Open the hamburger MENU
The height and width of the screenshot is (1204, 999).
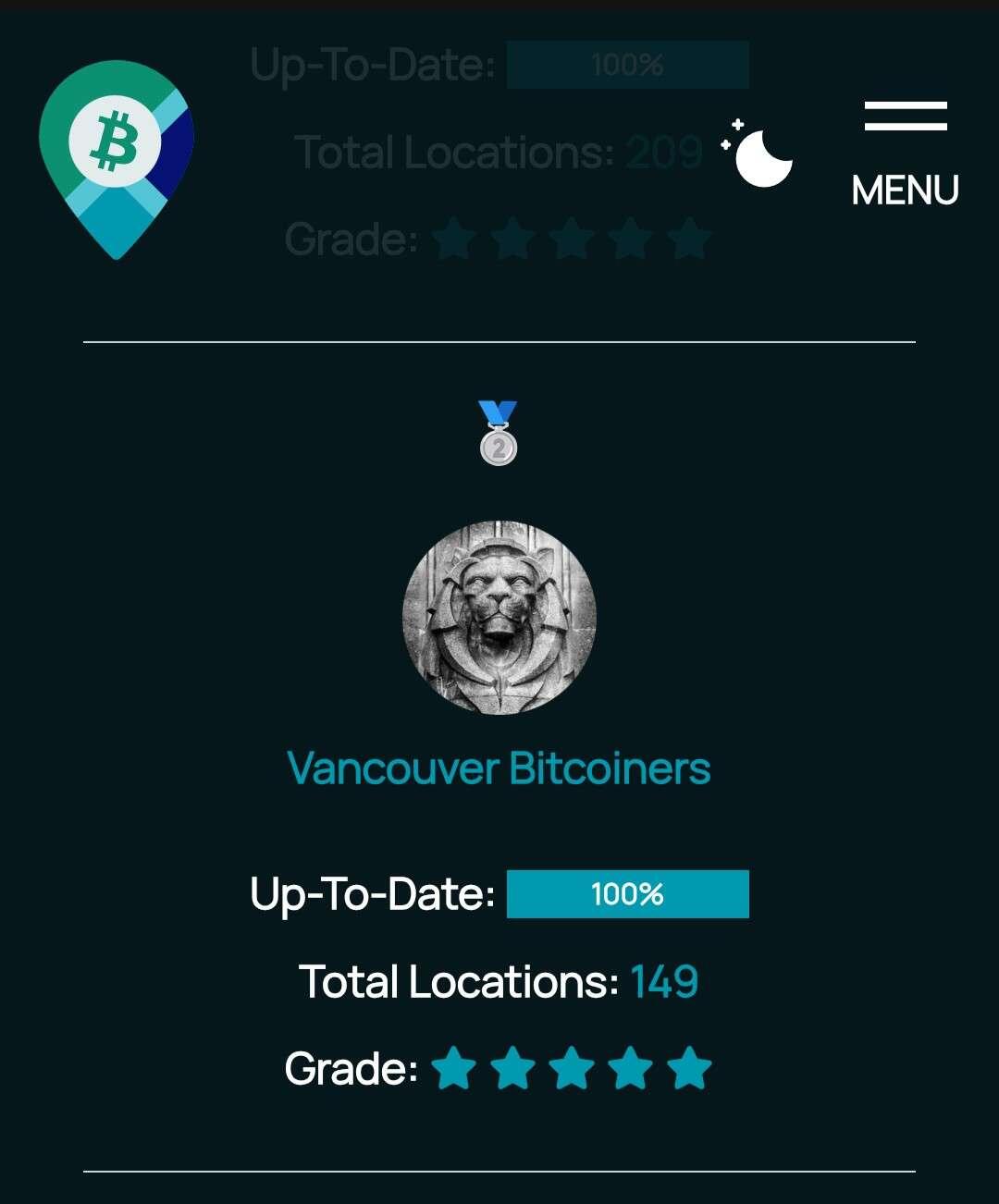tap(905, 154)
